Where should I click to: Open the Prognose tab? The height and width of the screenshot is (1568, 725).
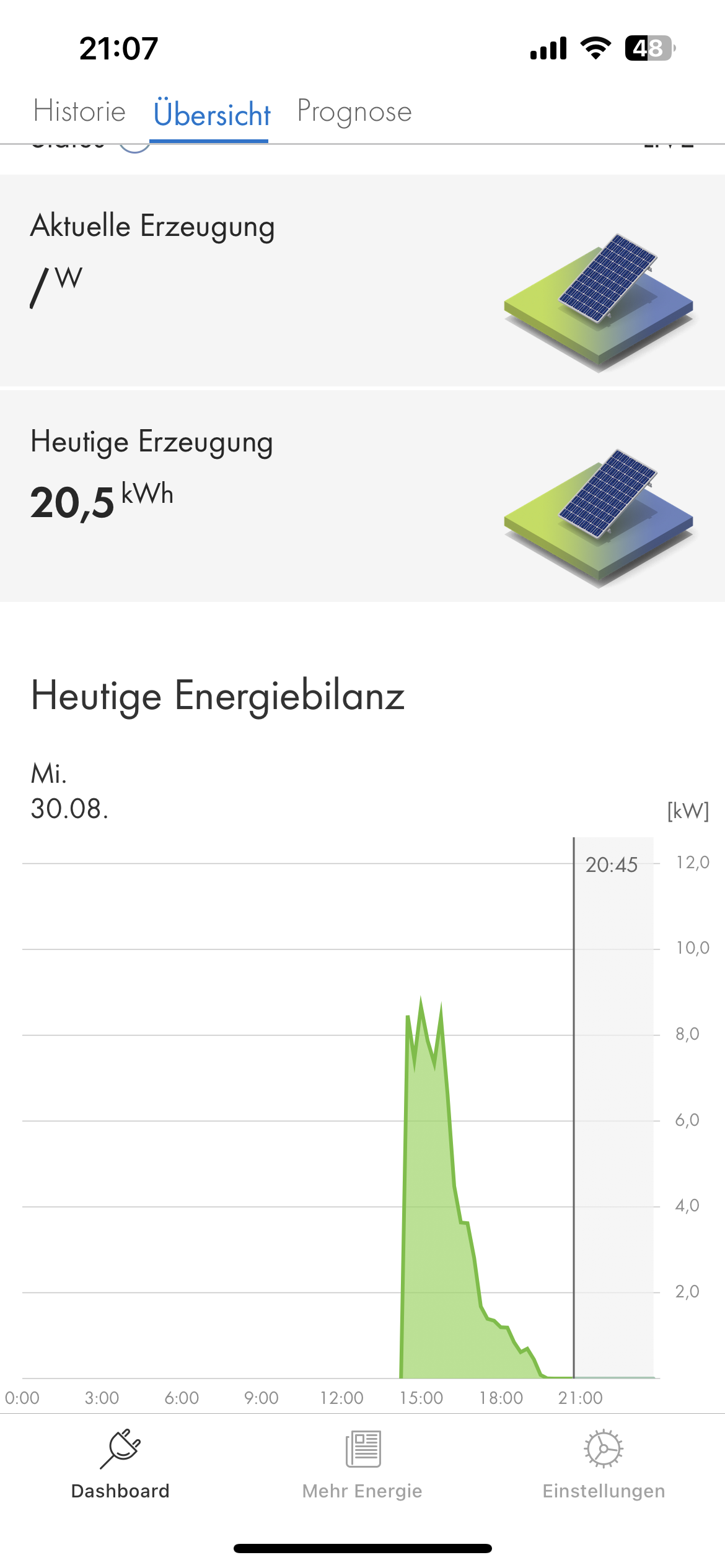click(x=354, y=112)
